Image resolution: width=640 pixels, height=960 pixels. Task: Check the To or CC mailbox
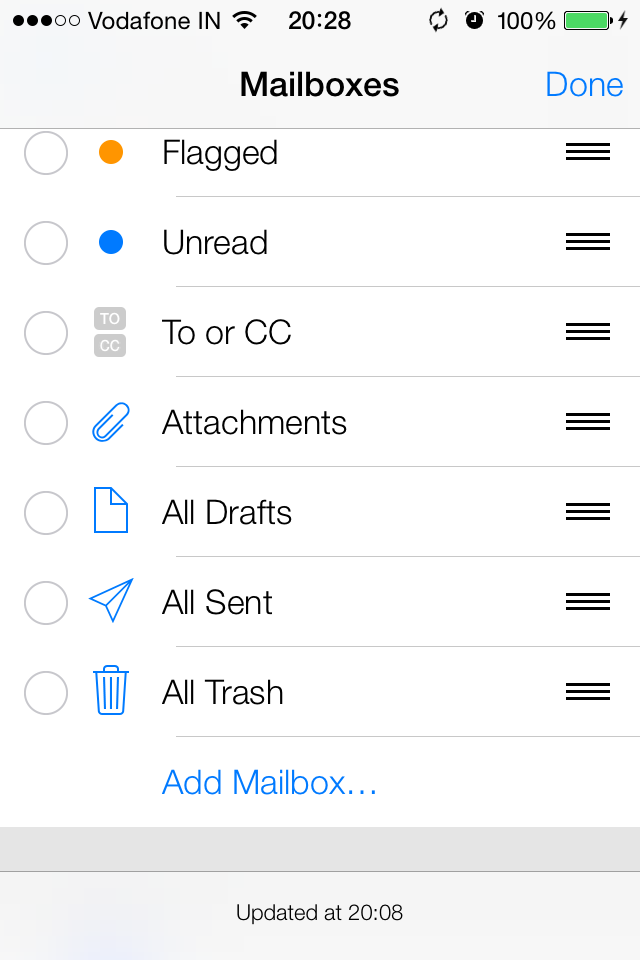point(46,333)
